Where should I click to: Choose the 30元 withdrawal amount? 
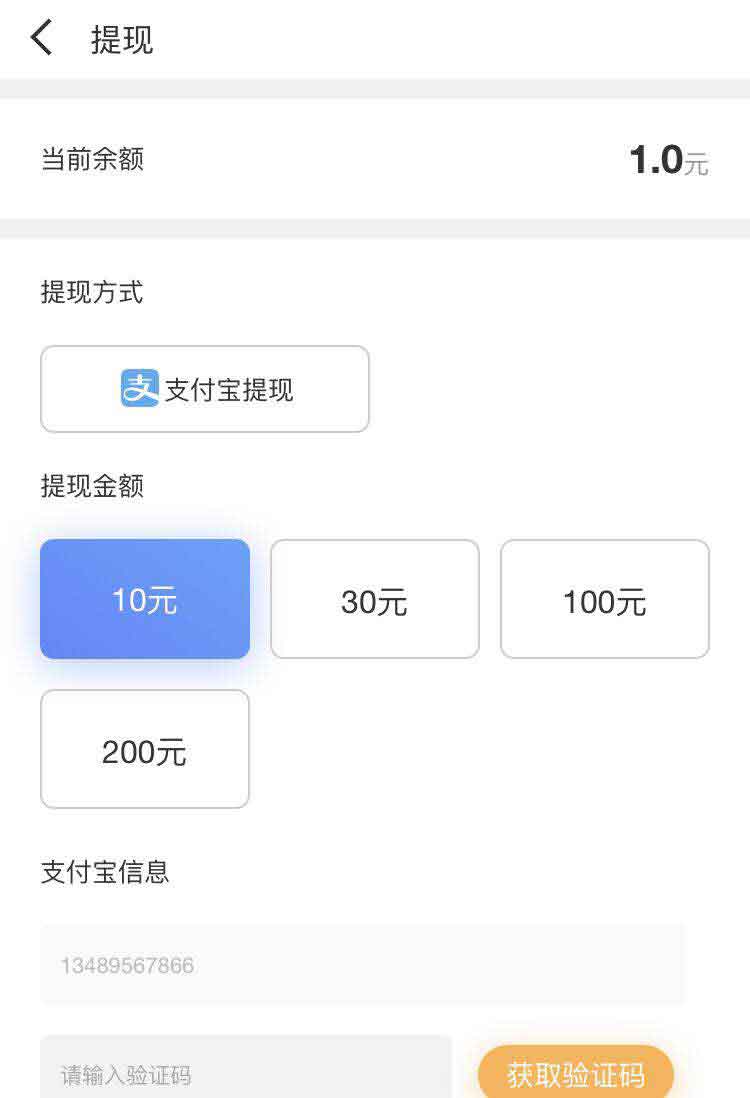[x=375, y=599]
